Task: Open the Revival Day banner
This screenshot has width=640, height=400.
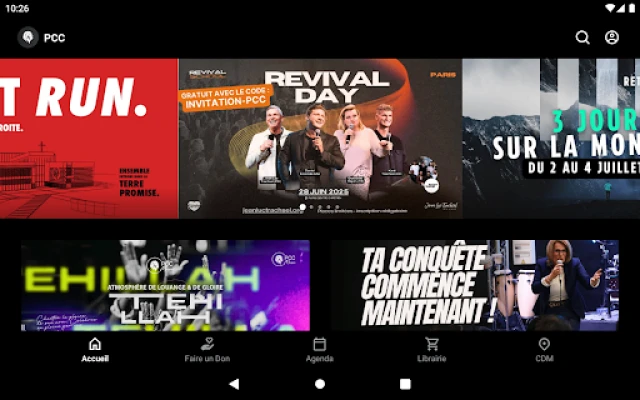Action: click(x=320, y=138)
